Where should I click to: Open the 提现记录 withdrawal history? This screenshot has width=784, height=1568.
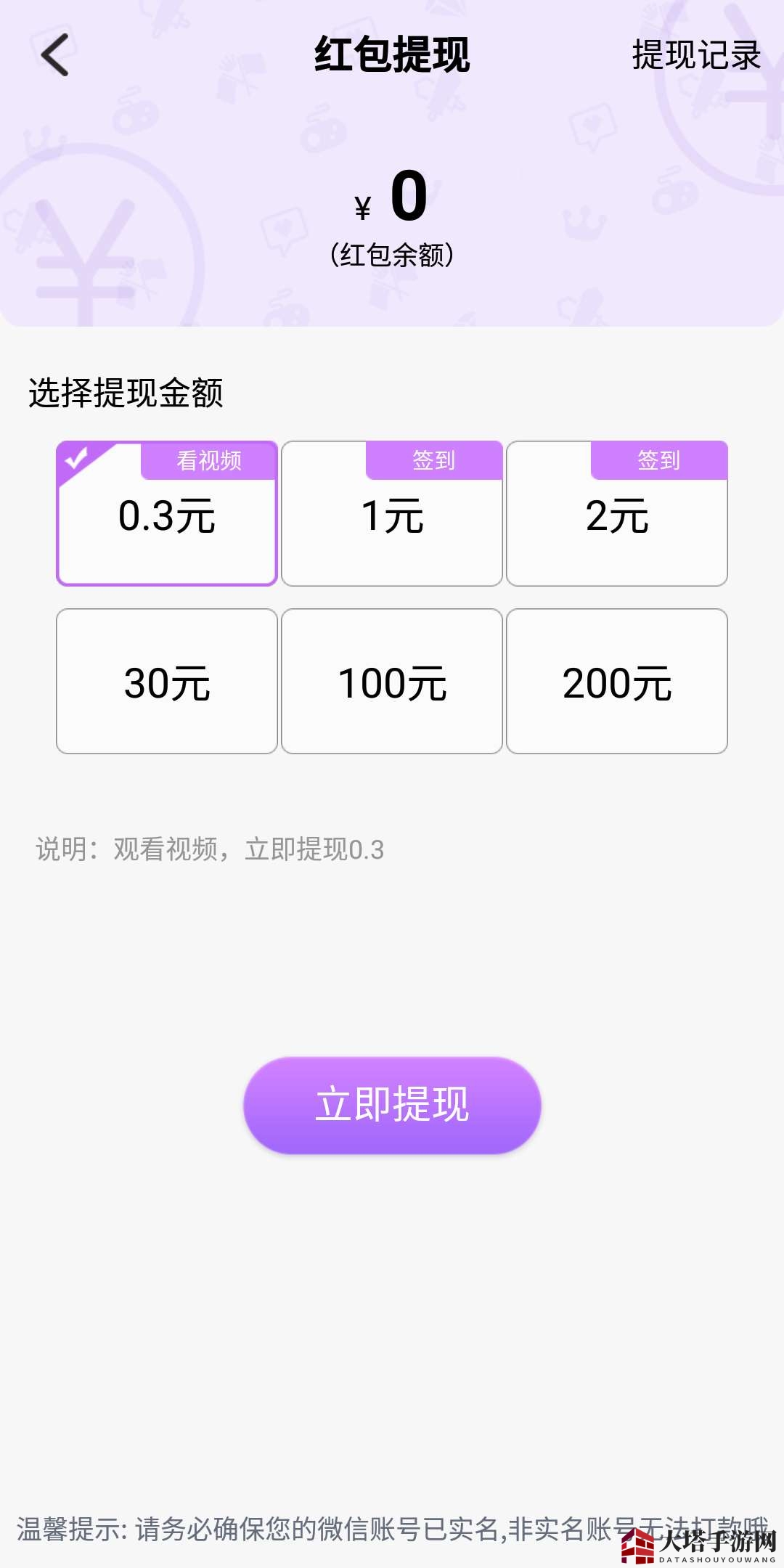(695, 54)
